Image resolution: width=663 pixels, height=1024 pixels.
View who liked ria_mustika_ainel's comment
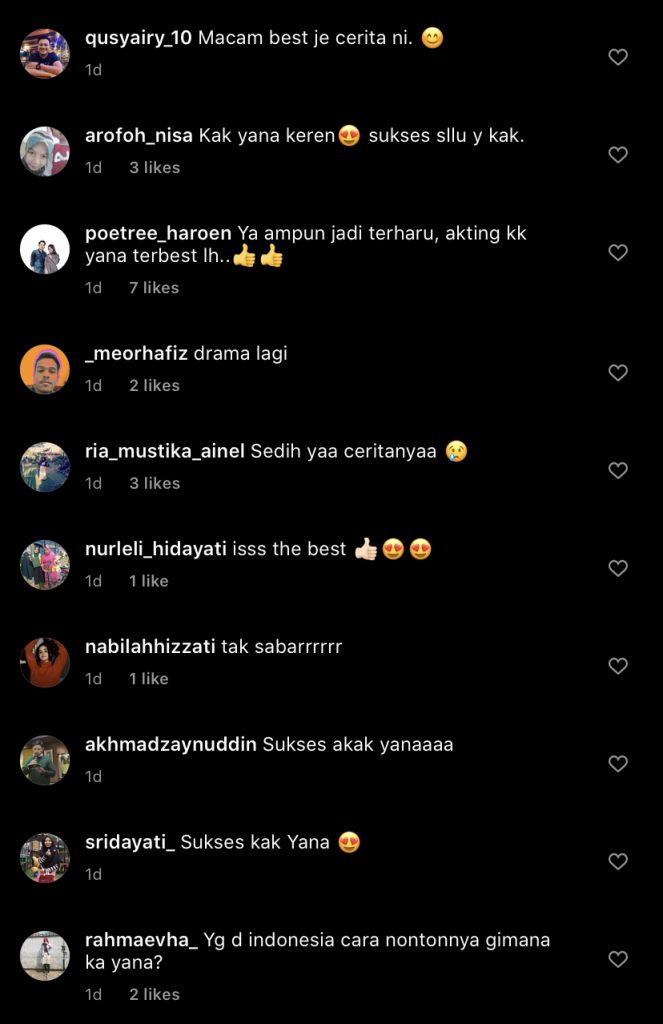(x=154, y=483)
